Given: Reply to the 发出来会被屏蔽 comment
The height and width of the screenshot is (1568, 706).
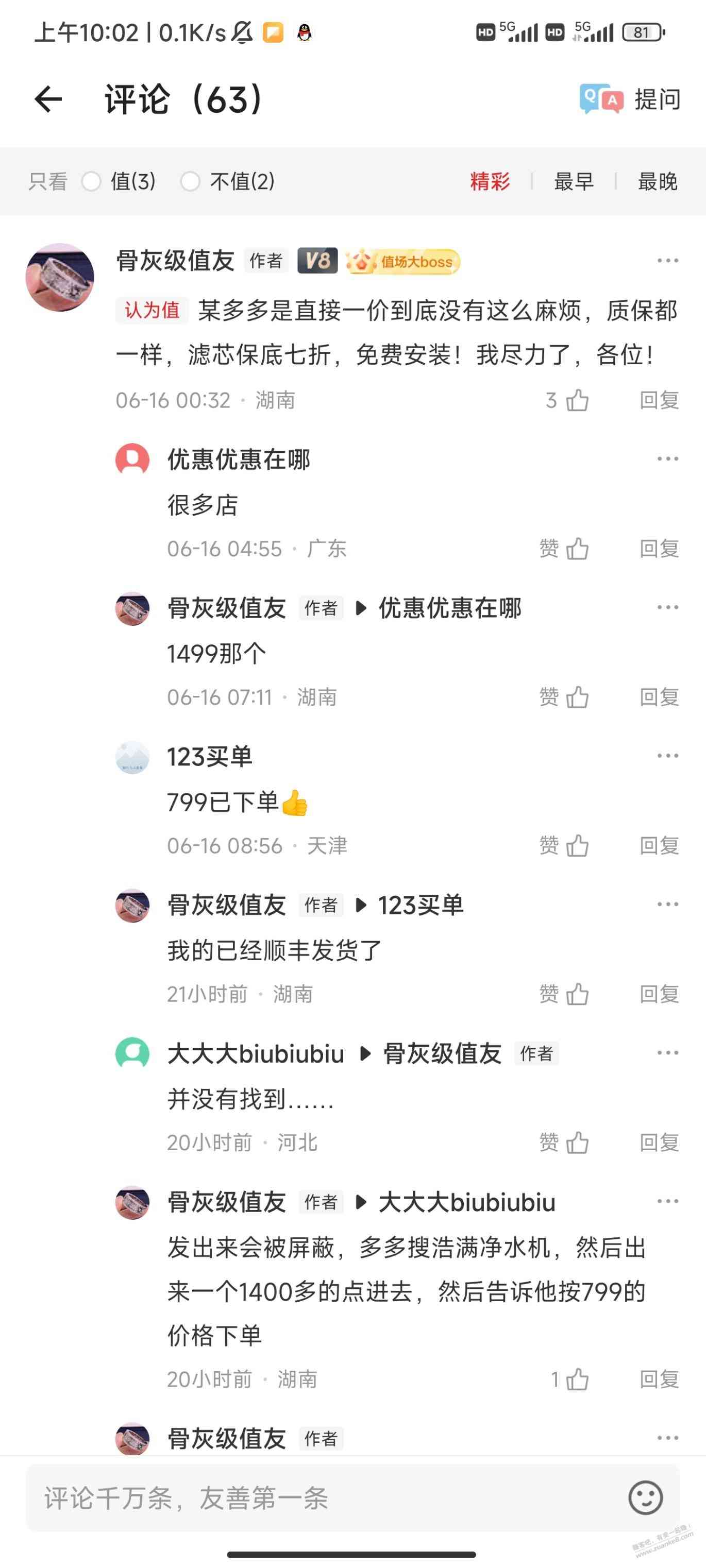Looking at the screenshot, I should click(659, 1380).
